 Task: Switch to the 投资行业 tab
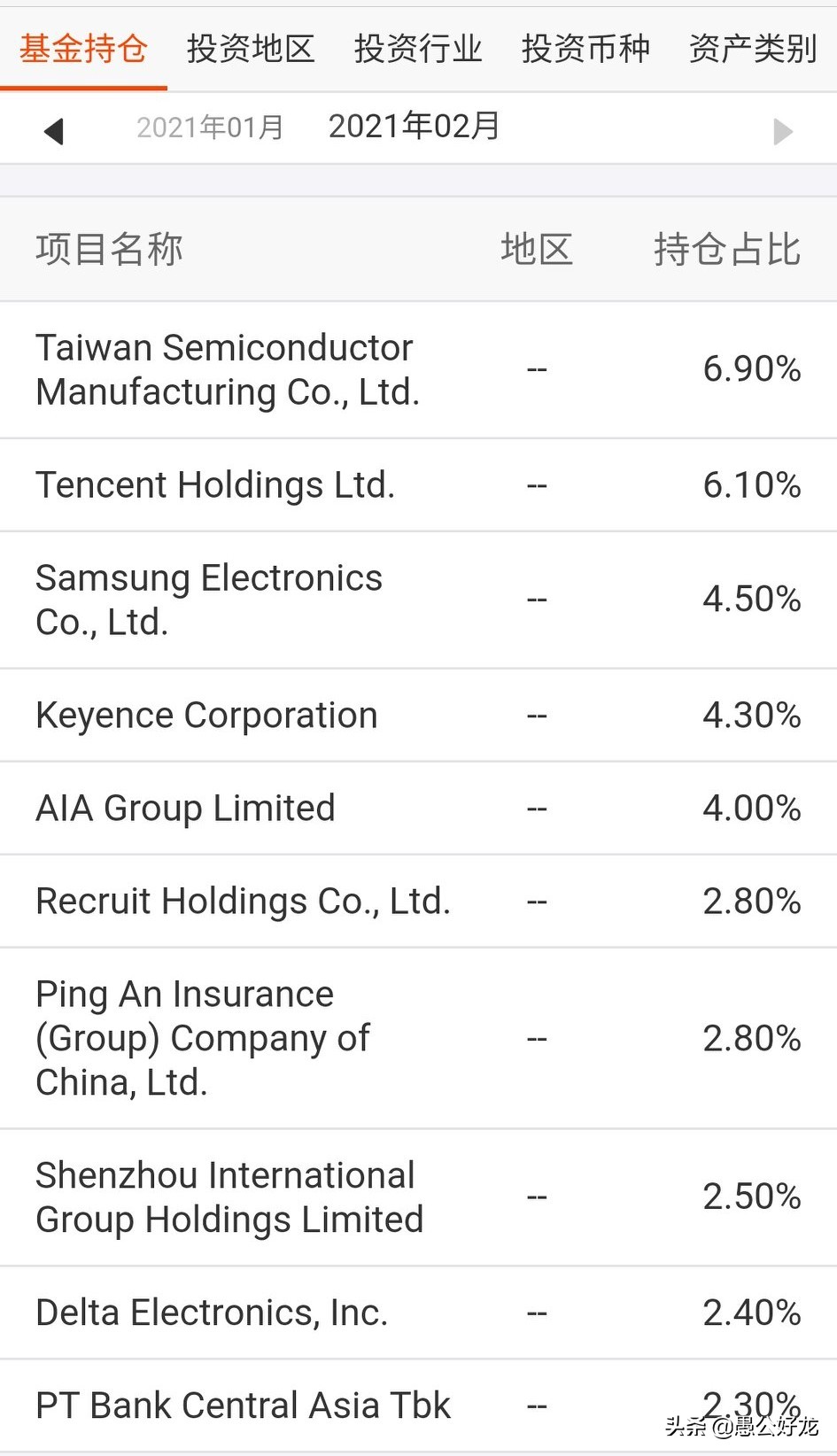418,49
